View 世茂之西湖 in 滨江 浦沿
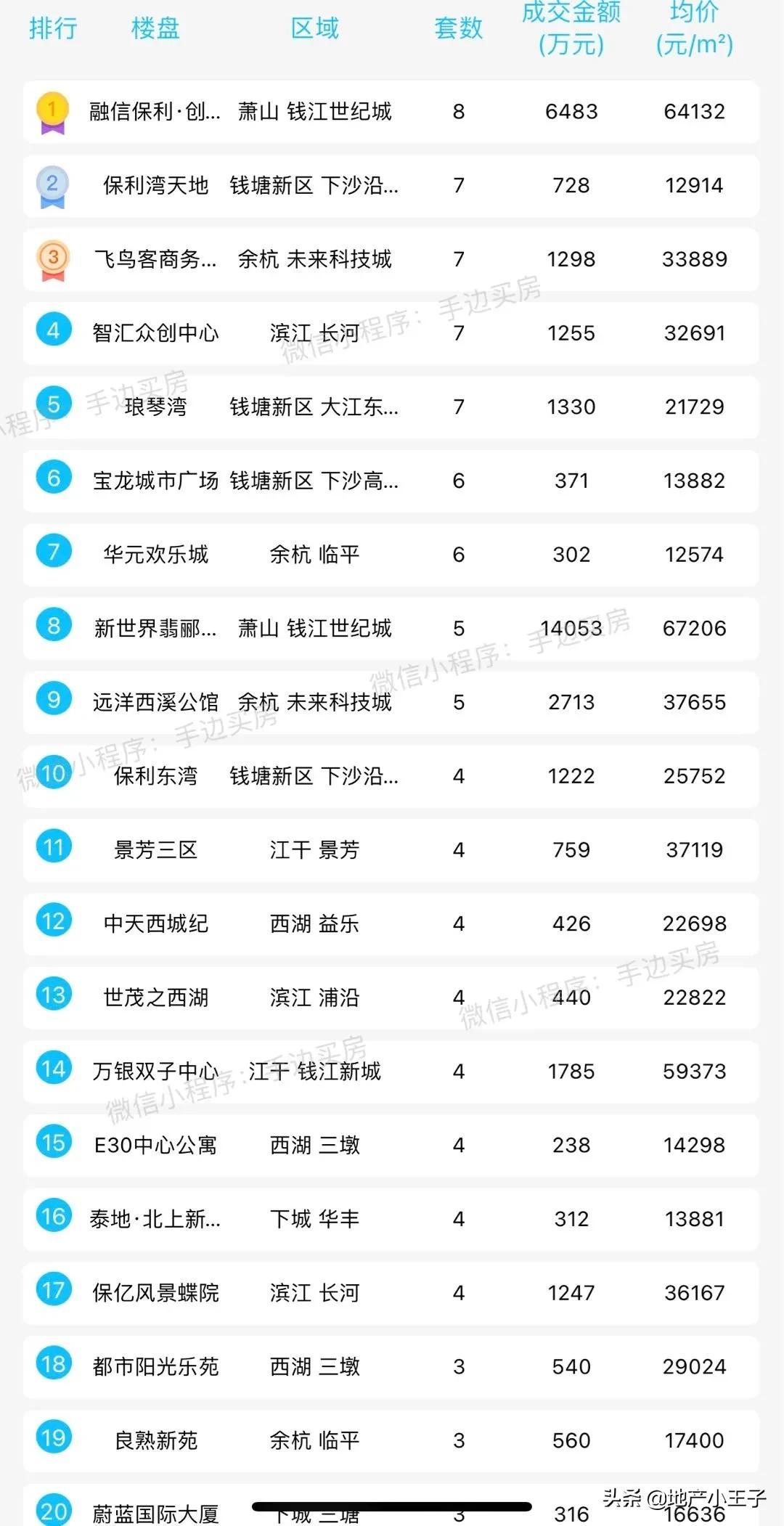 [391, 997]
